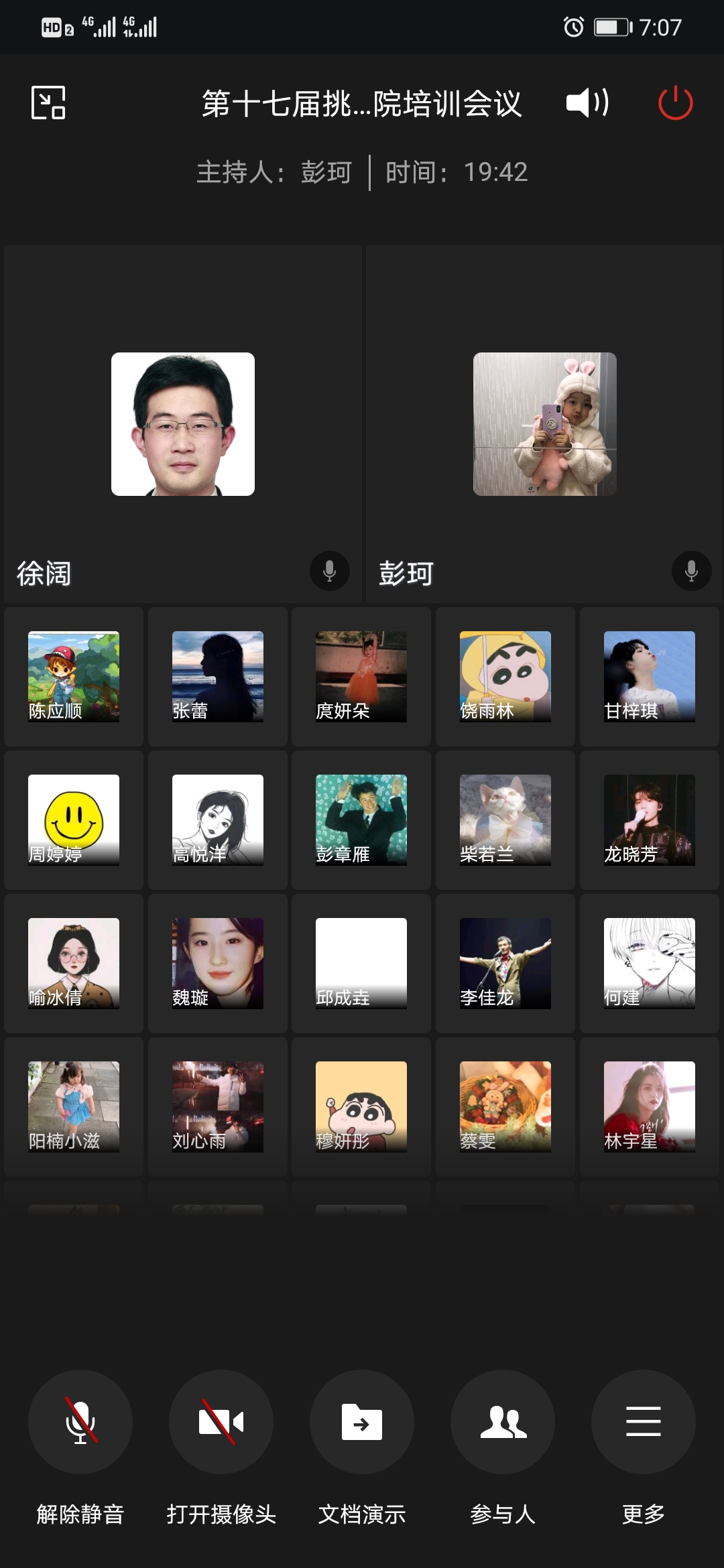Select 徐阔's video tile
This screenshot has width=724, height=1568.
[x=182, y=425]
